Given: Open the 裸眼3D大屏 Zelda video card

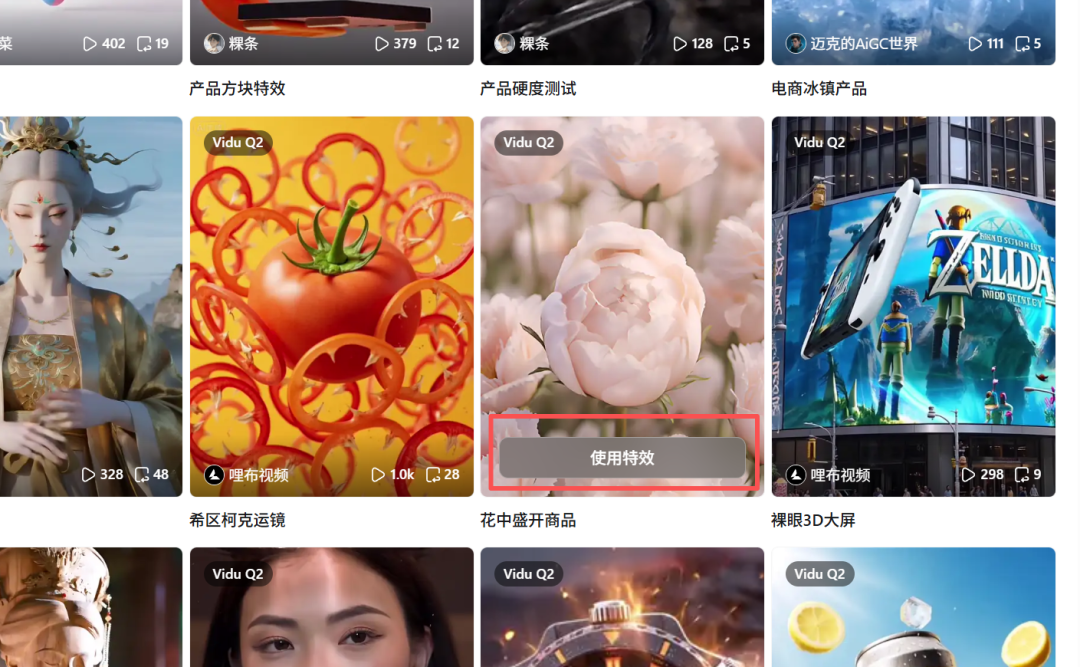Looking at the screenshot, I should (913, 300).
